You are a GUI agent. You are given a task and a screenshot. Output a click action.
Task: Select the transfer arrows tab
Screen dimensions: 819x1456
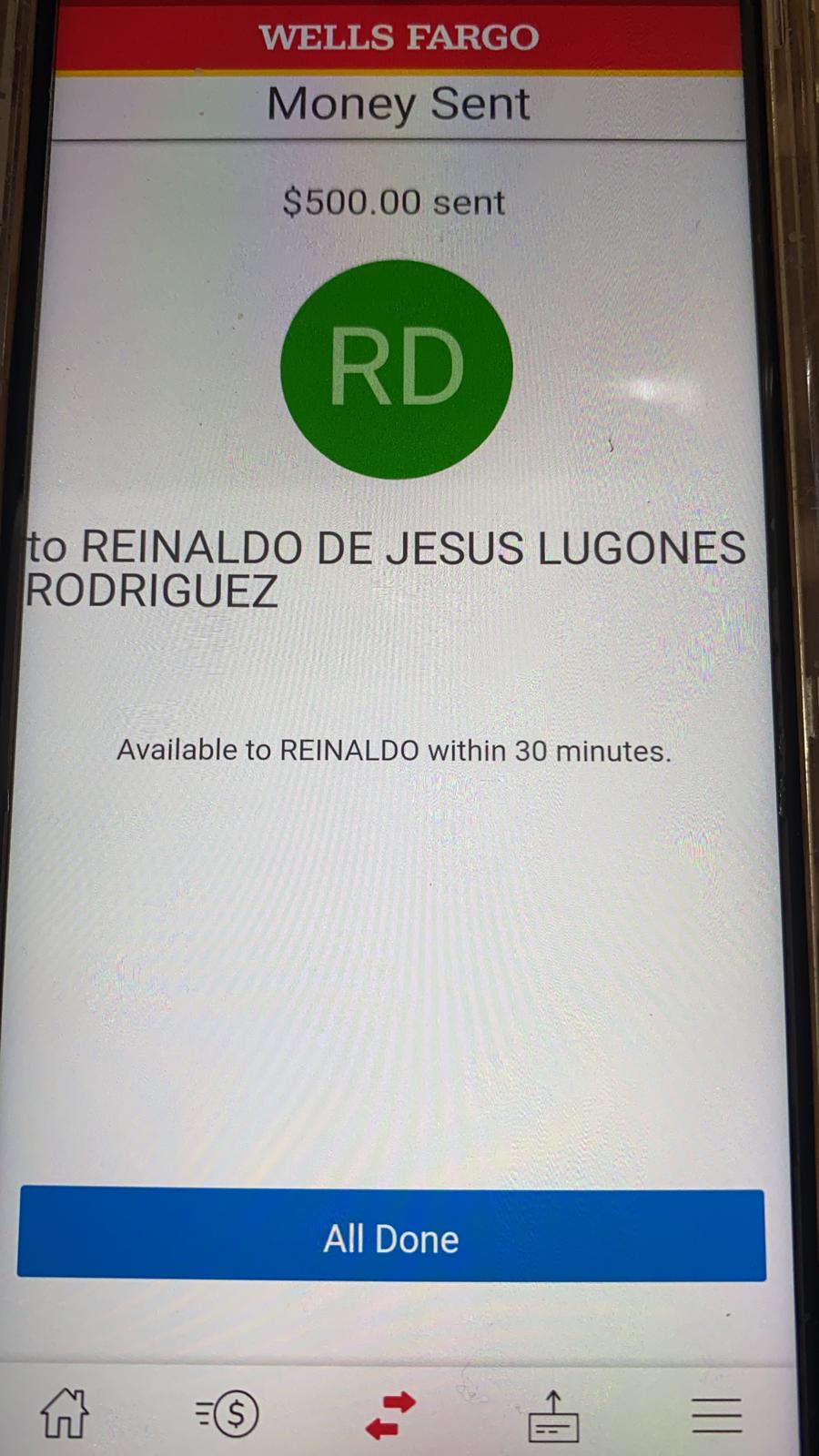pyautogui.click(x=390, y=1415)
